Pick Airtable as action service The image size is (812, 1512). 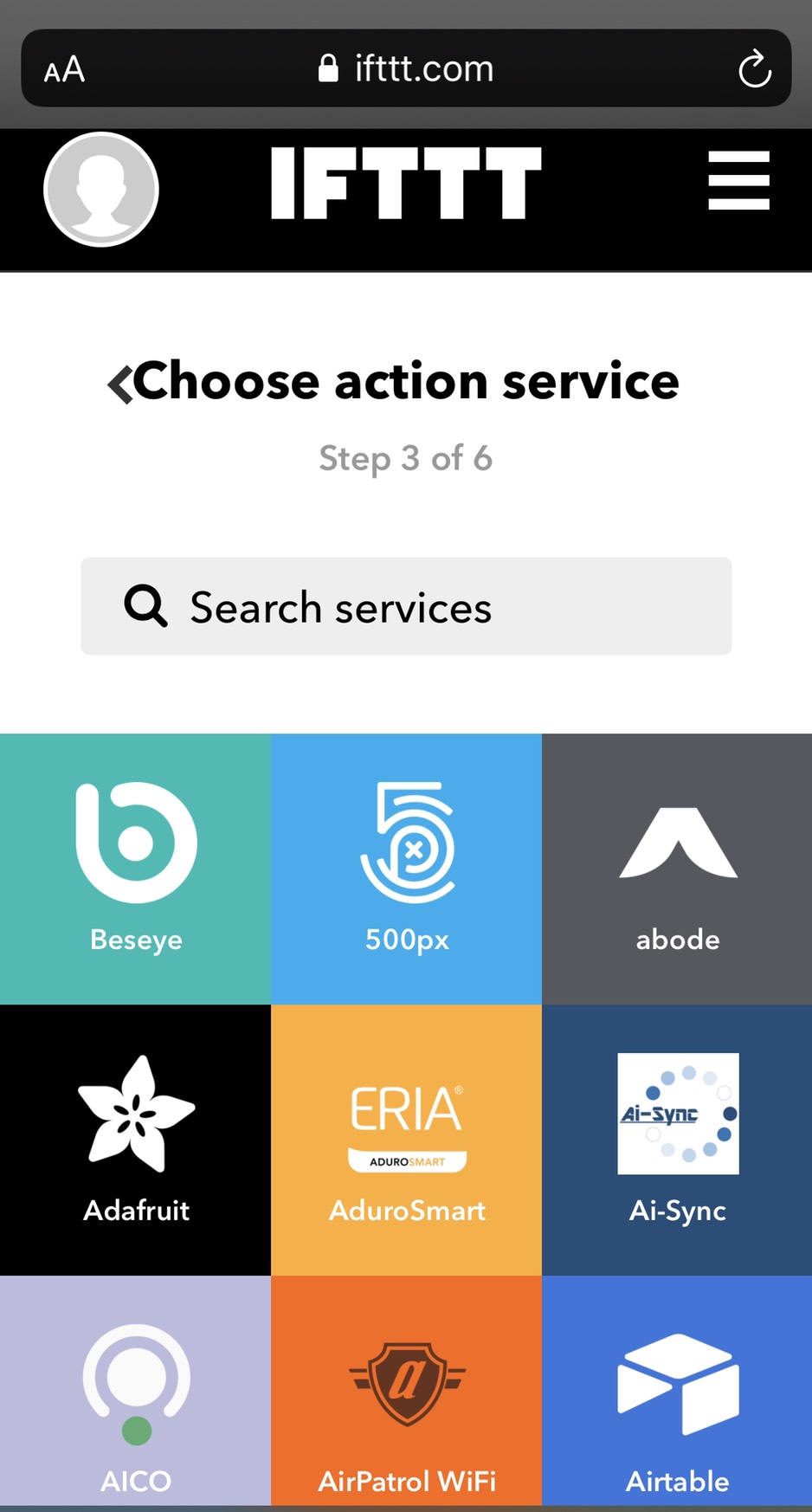tap(677, 1394)
